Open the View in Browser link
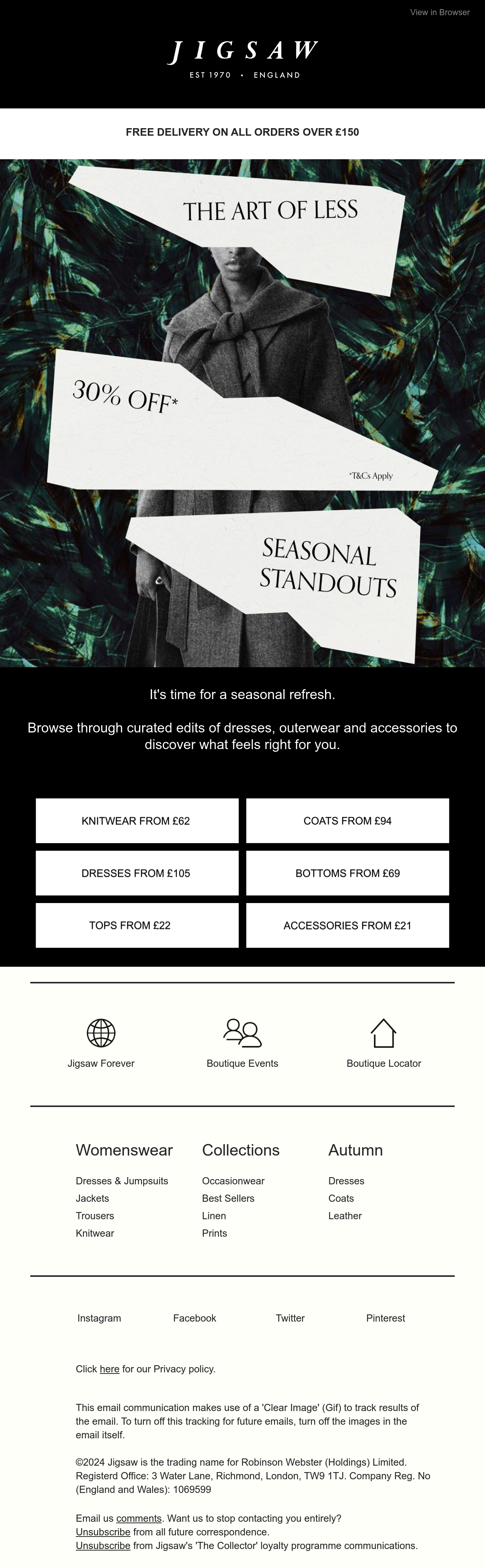This screenshot has width=485, height=1568. [x=440, y=12]
